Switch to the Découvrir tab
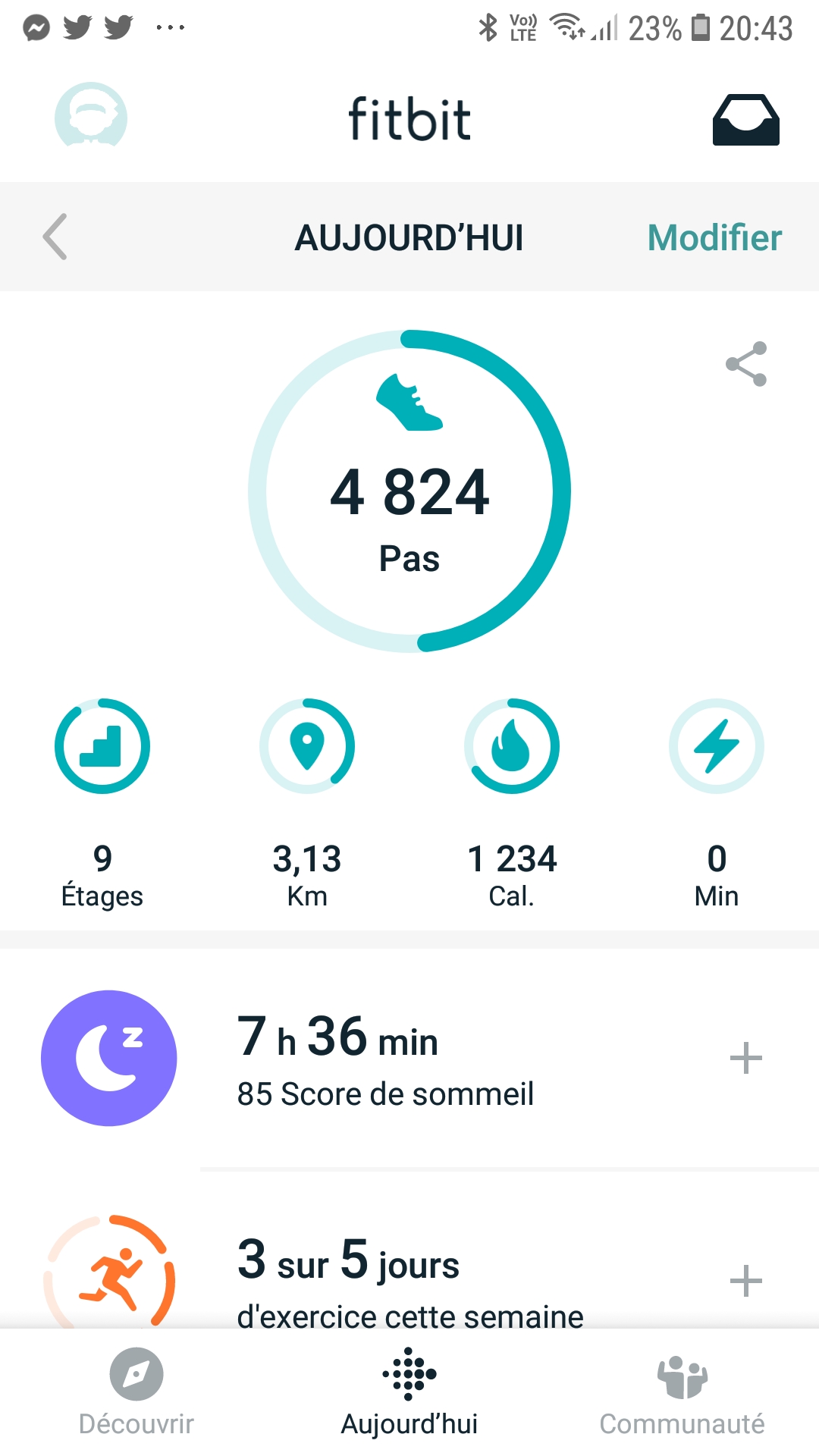819x1456 pixels. [136, 1392]
